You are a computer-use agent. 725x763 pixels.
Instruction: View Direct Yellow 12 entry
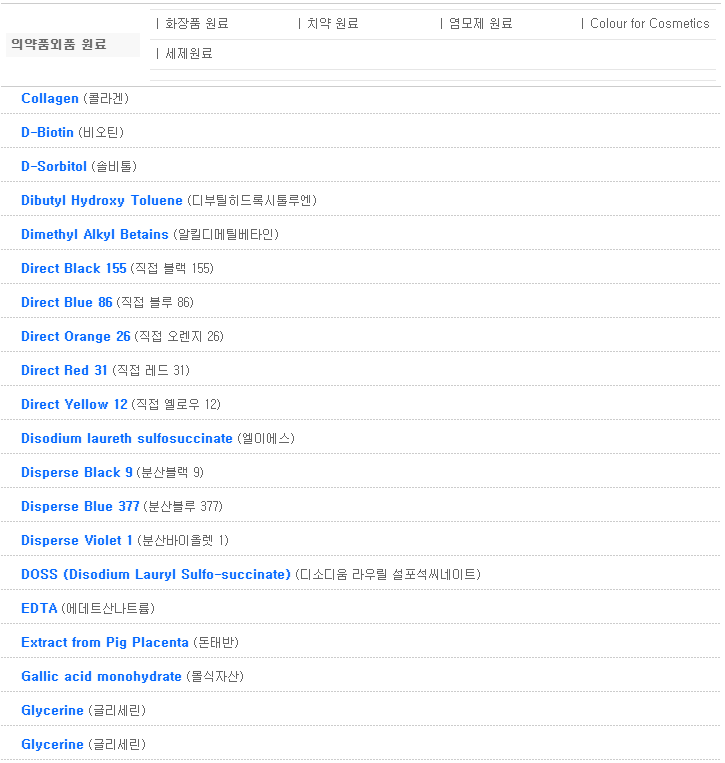tap(75, 404)
